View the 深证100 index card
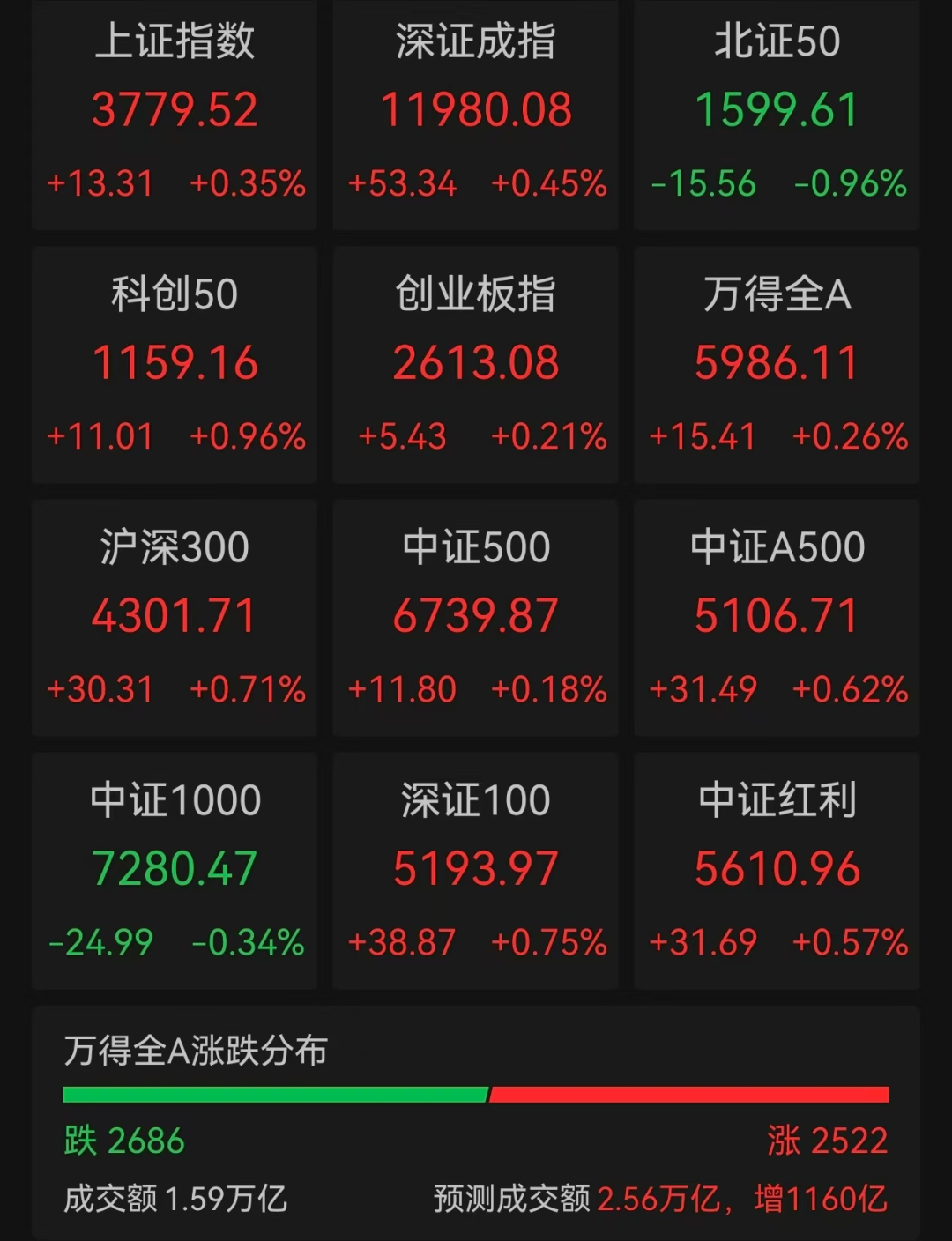Image resolution: width=952 pixels, height=1241 pixels. click(476, 870)
